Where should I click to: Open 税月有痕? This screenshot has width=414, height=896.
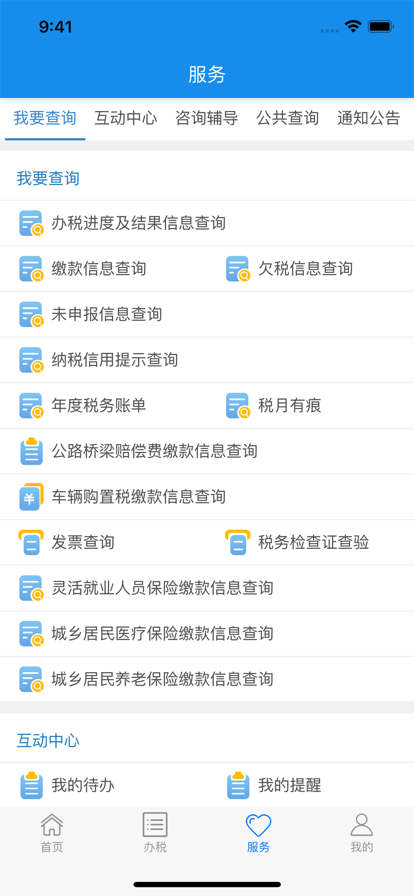point(310,406)
